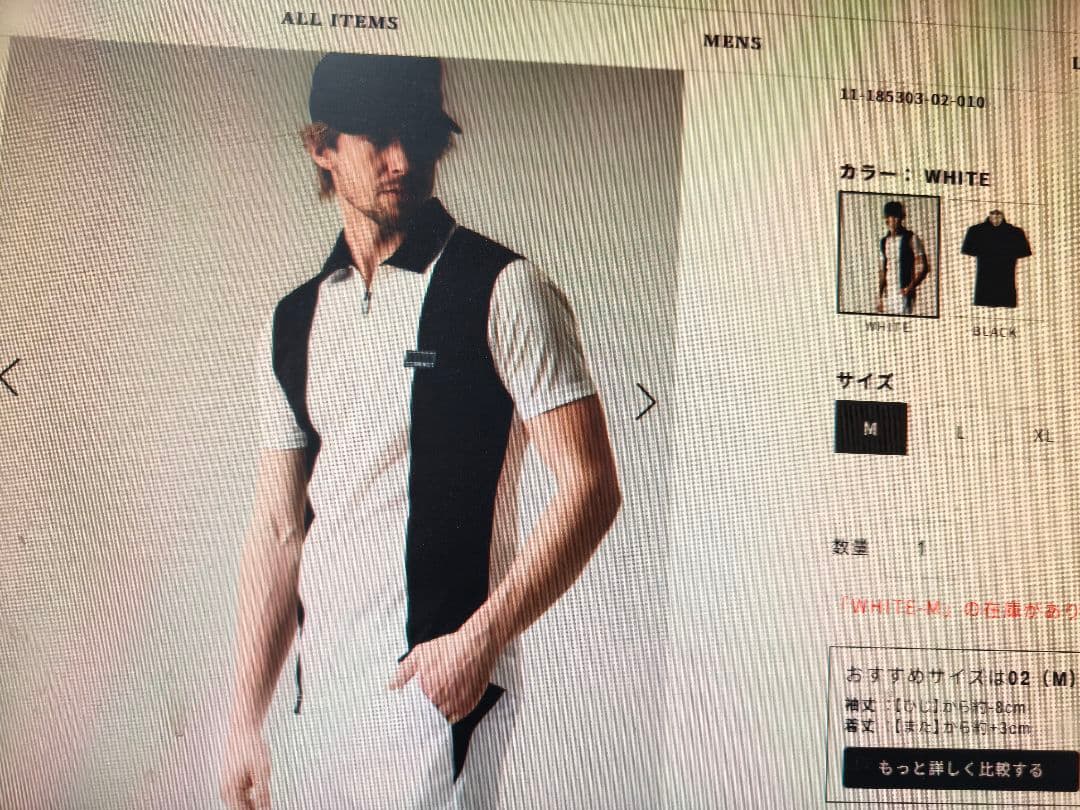The width and height of the screenshot is (1080, 810).
Task: Show the previous product photo
Action: [10, 377]
